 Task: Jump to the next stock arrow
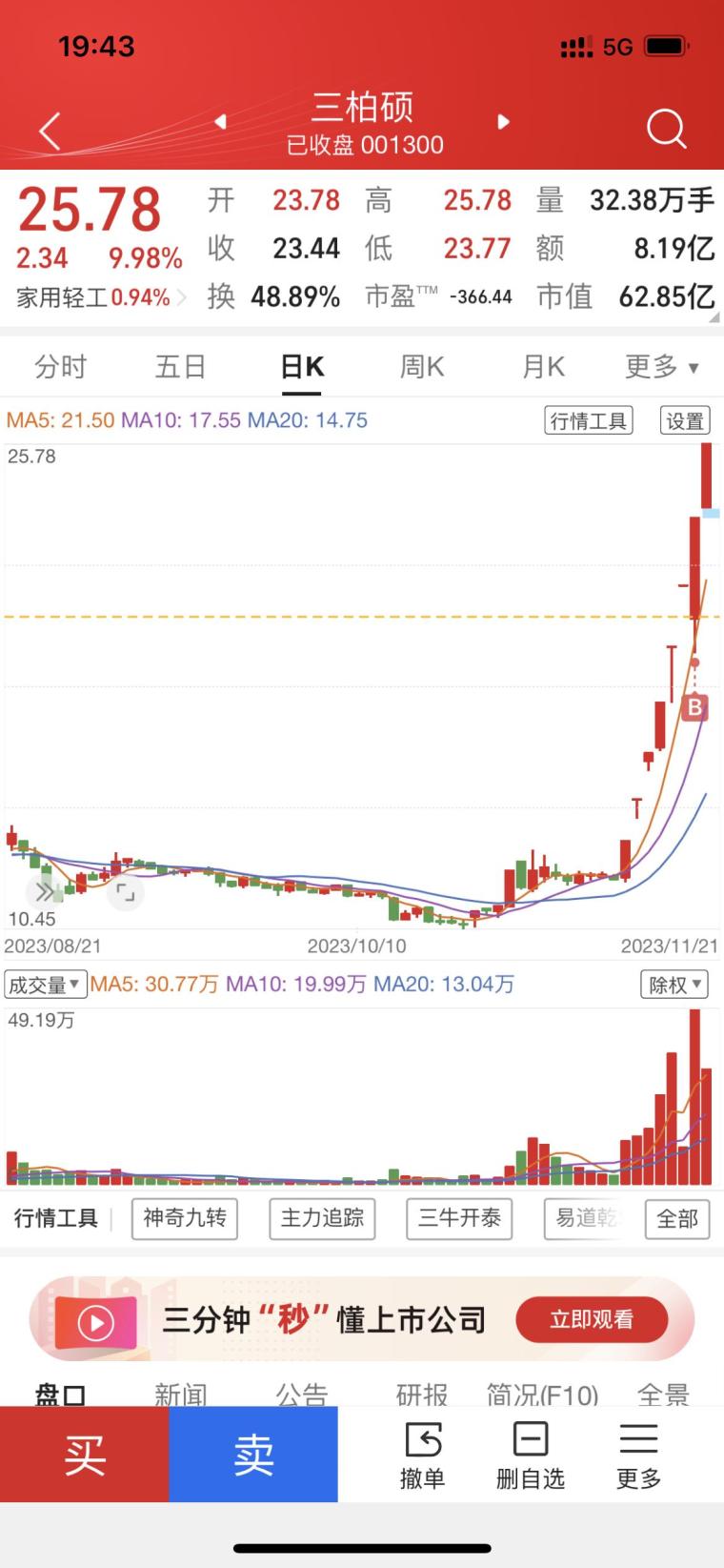point(504,122)
